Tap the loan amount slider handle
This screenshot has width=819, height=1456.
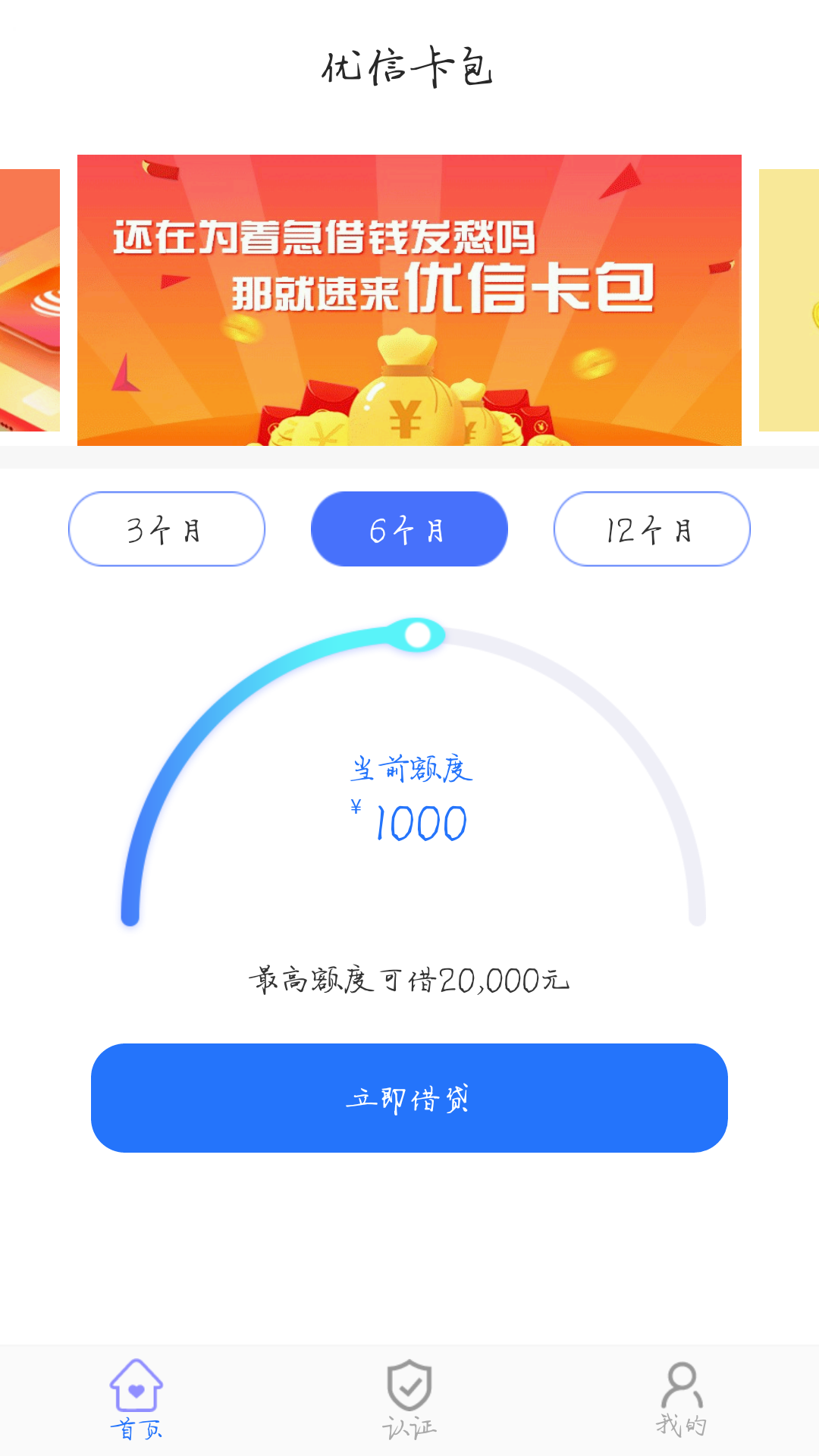[x=417, y=635]
